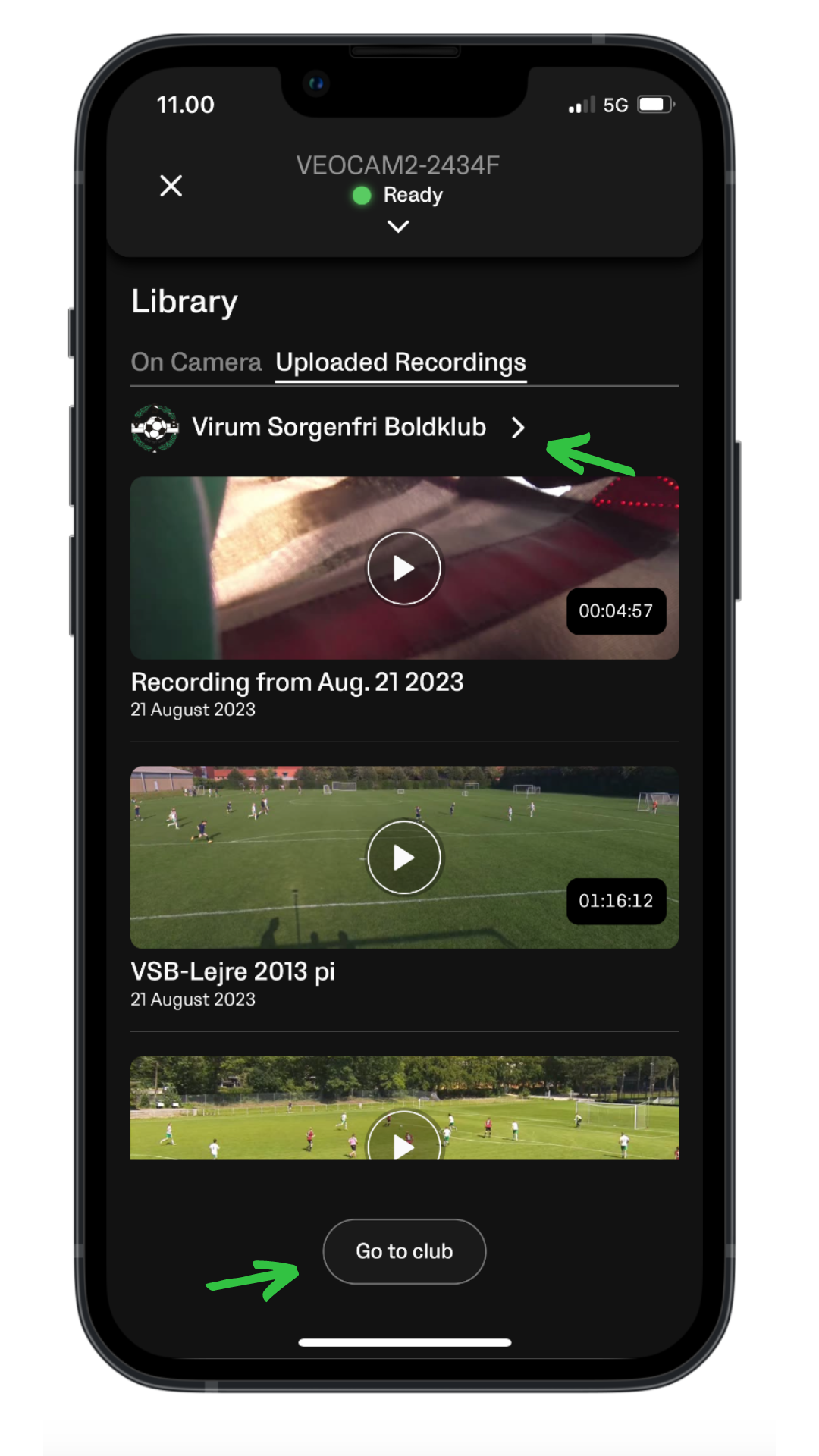Open Virum Sorgenfri Boldklub club row
The image size is (819, 1456).
click(x=328, y=428)
